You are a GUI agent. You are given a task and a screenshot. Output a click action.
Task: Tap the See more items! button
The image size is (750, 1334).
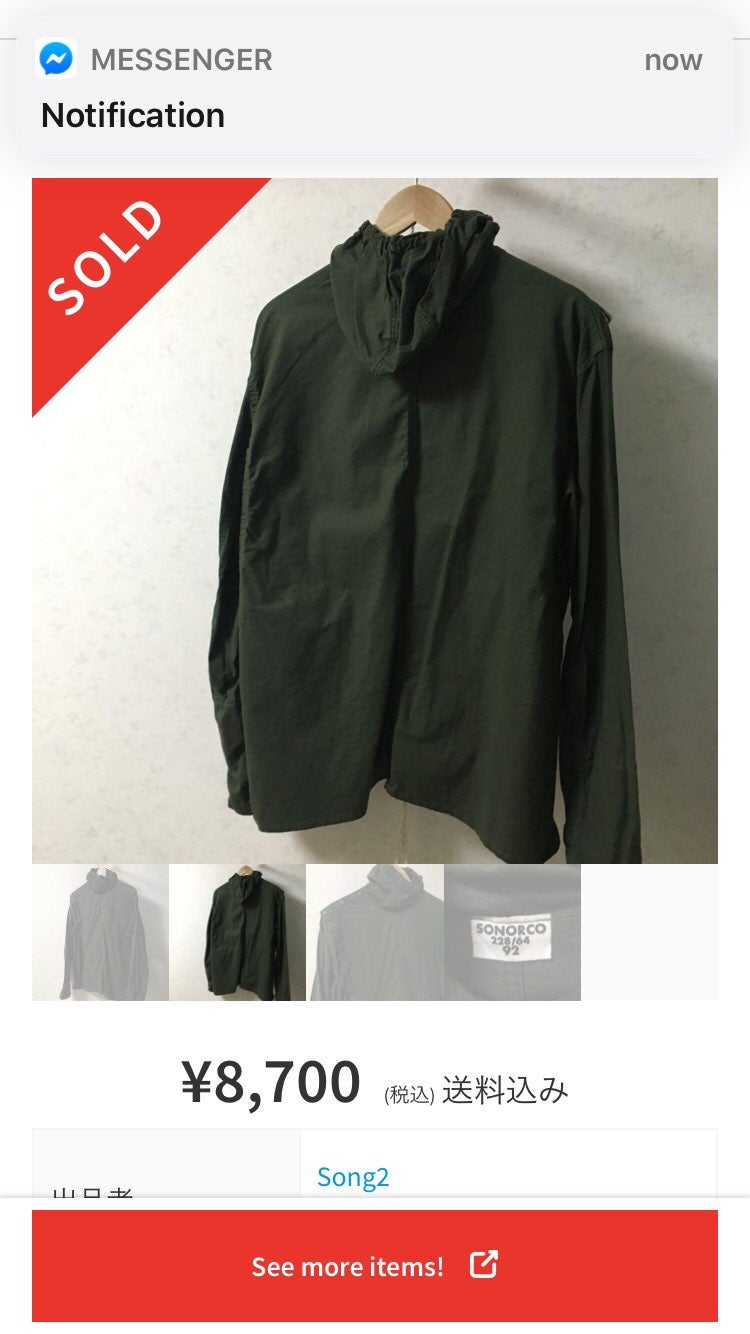[x=375, y=1266]
